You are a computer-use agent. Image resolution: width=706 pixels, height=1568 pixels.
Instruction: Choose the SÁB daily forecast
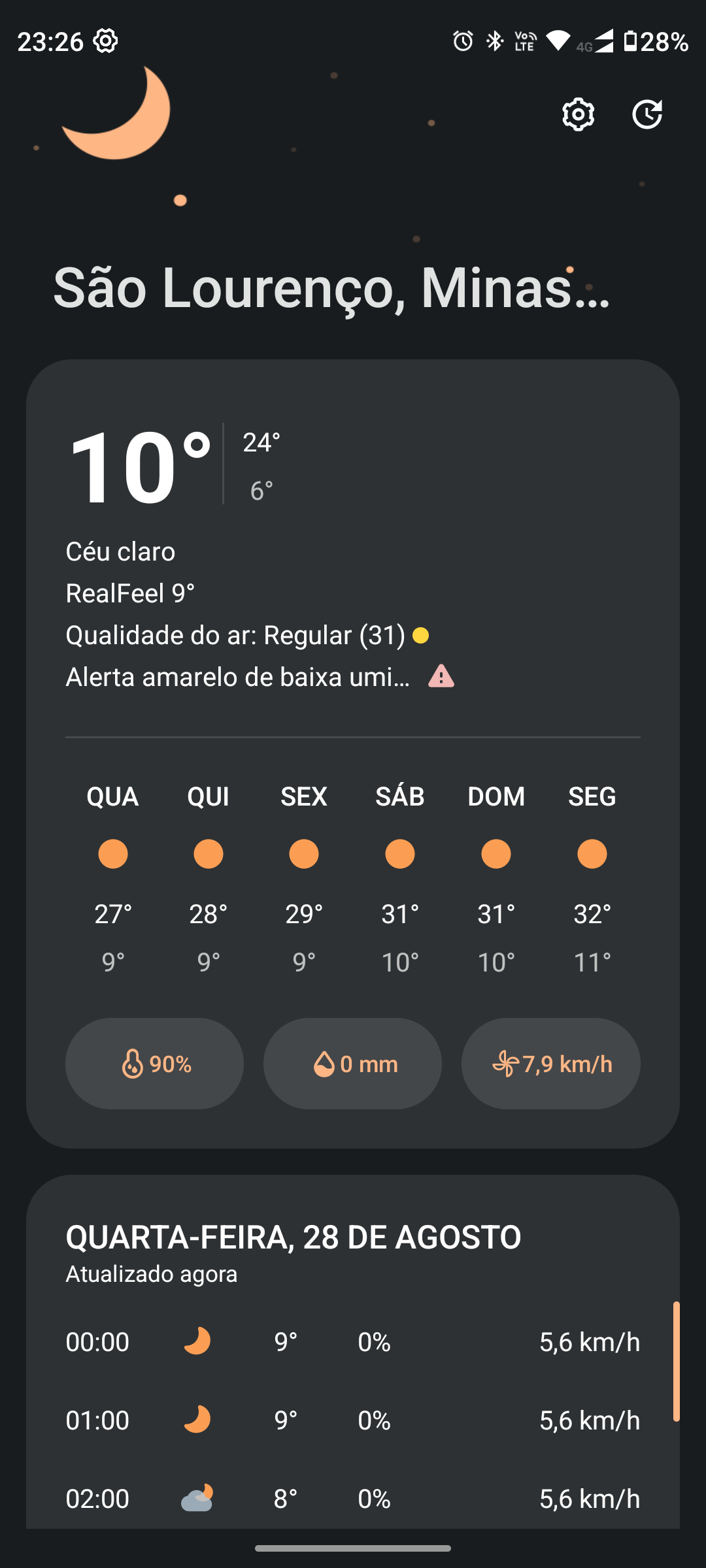click(400, 879)
